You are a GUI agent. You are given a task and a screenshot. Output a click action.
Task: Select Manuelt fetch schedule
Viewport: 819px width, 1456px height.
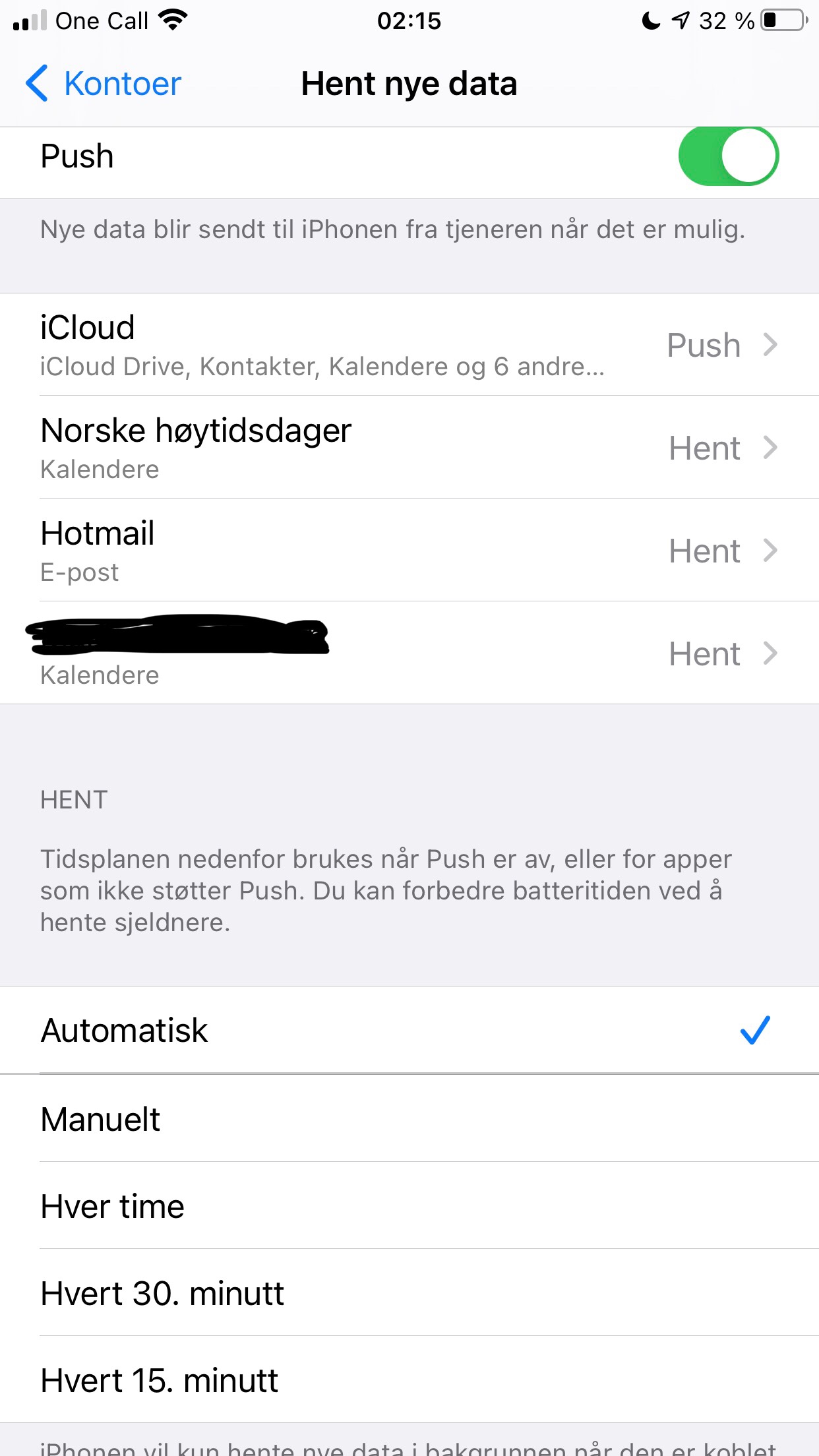[409, 1119]
